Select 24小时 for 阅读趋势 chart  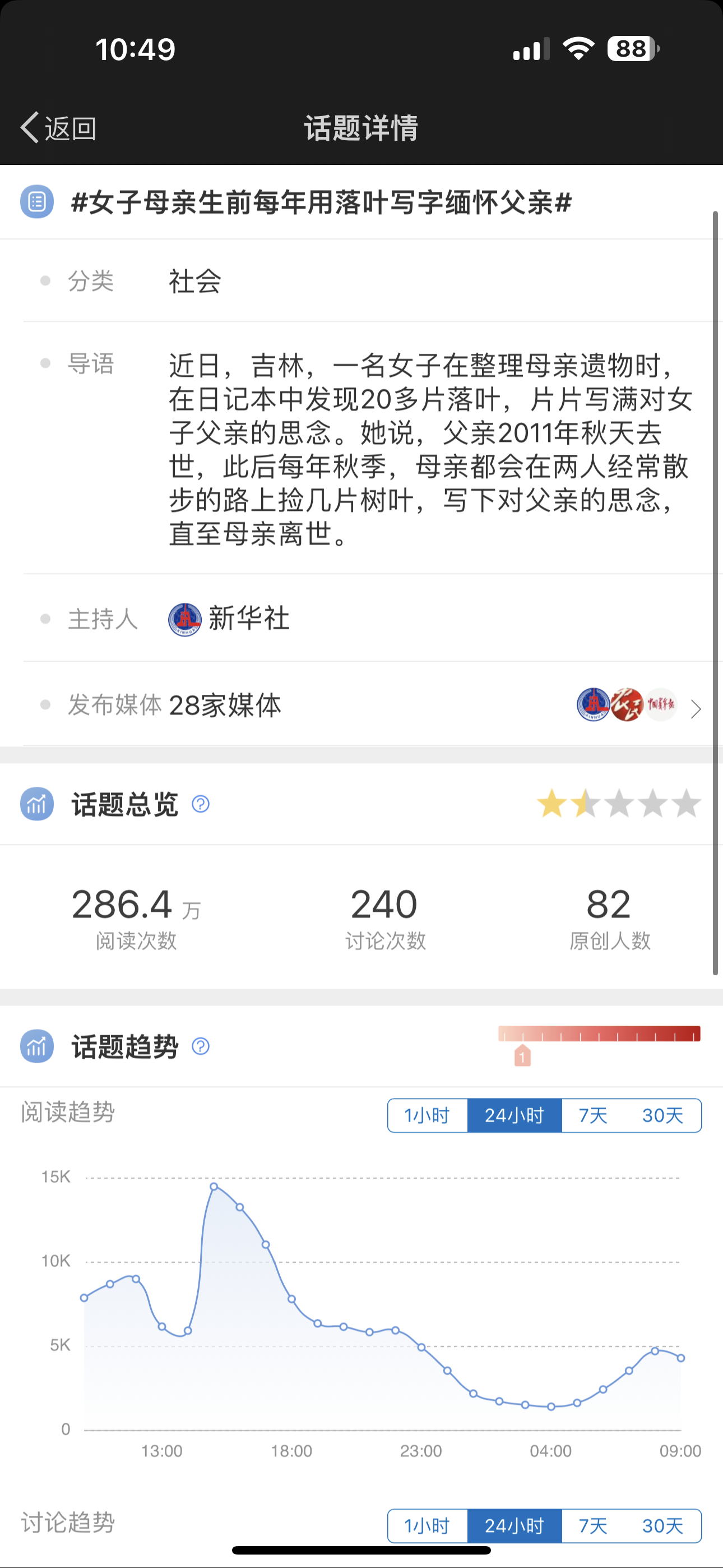515,1116
